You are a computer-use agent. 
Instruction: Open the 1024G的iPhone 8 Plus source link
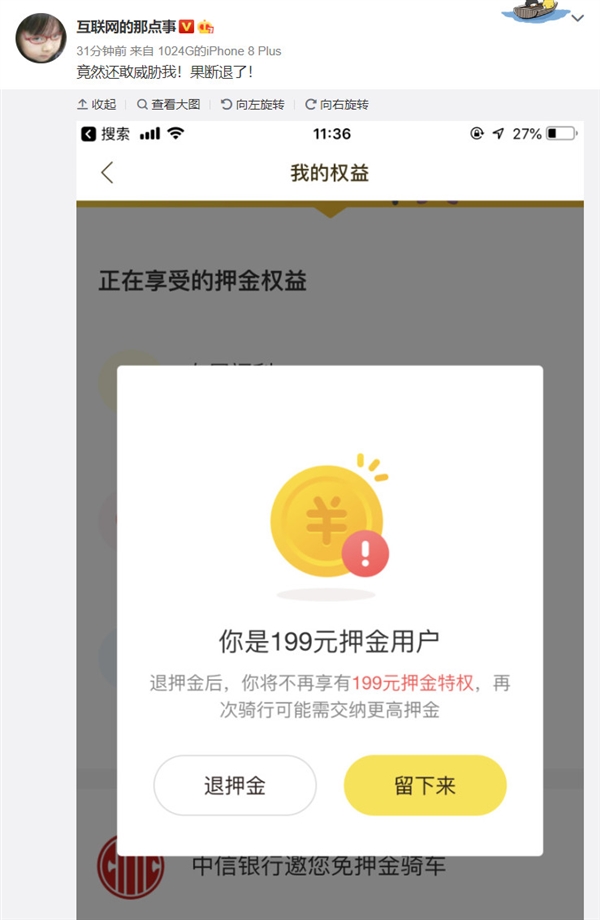pyautogui.click(x=226, y=50)
